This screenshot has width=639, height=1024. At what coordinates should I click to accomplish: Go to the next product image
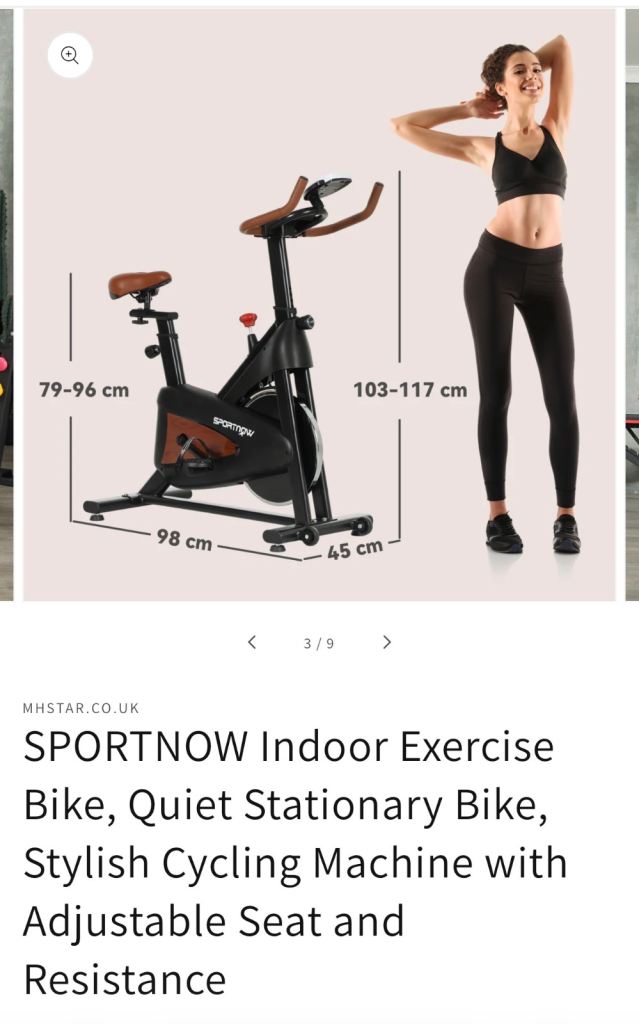coord(387,642)
